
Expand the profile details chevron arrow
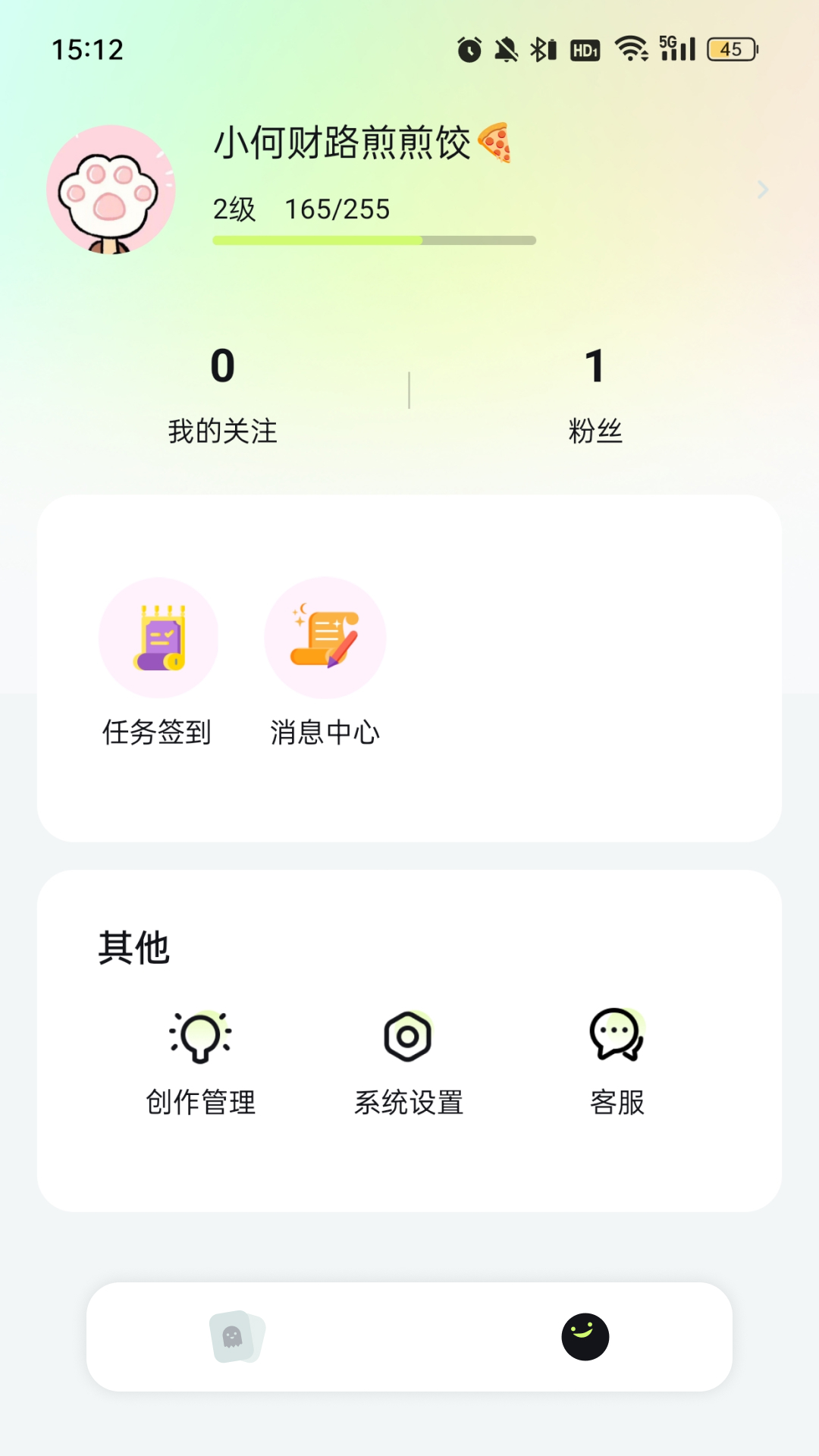761,190
